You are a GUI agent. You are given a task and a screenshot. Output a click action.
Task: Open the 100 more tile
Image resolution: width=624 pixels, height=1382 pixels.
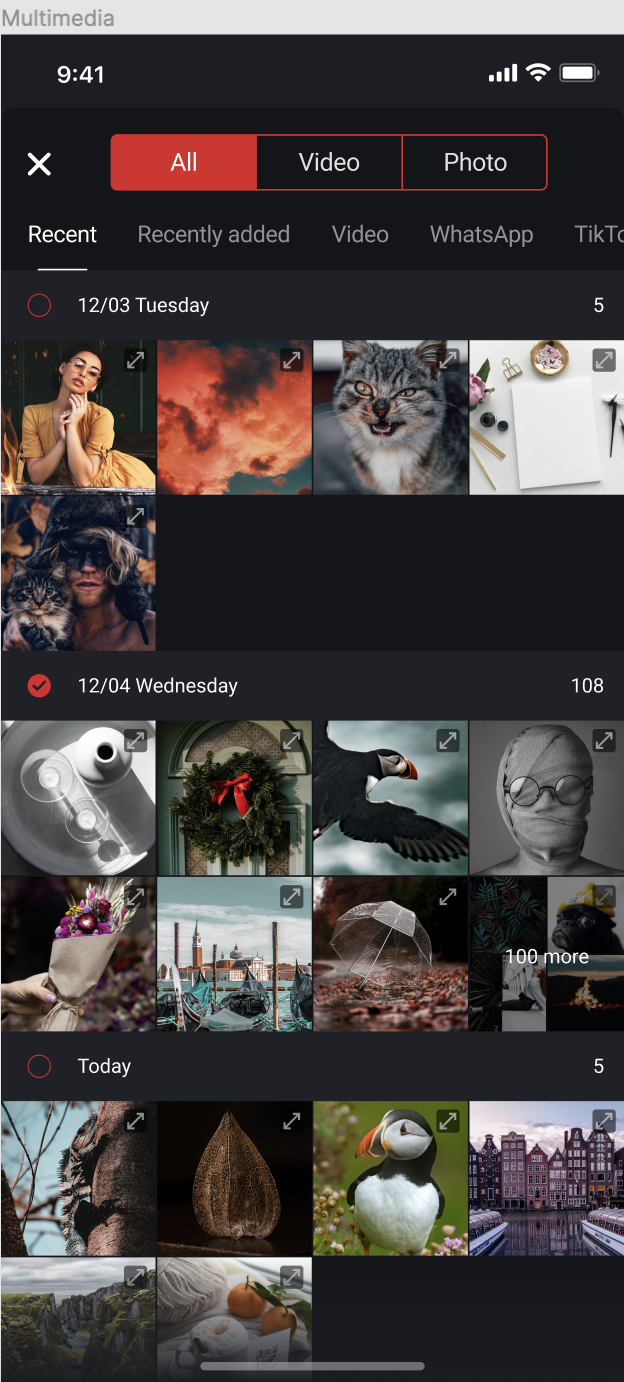(546, 956)
